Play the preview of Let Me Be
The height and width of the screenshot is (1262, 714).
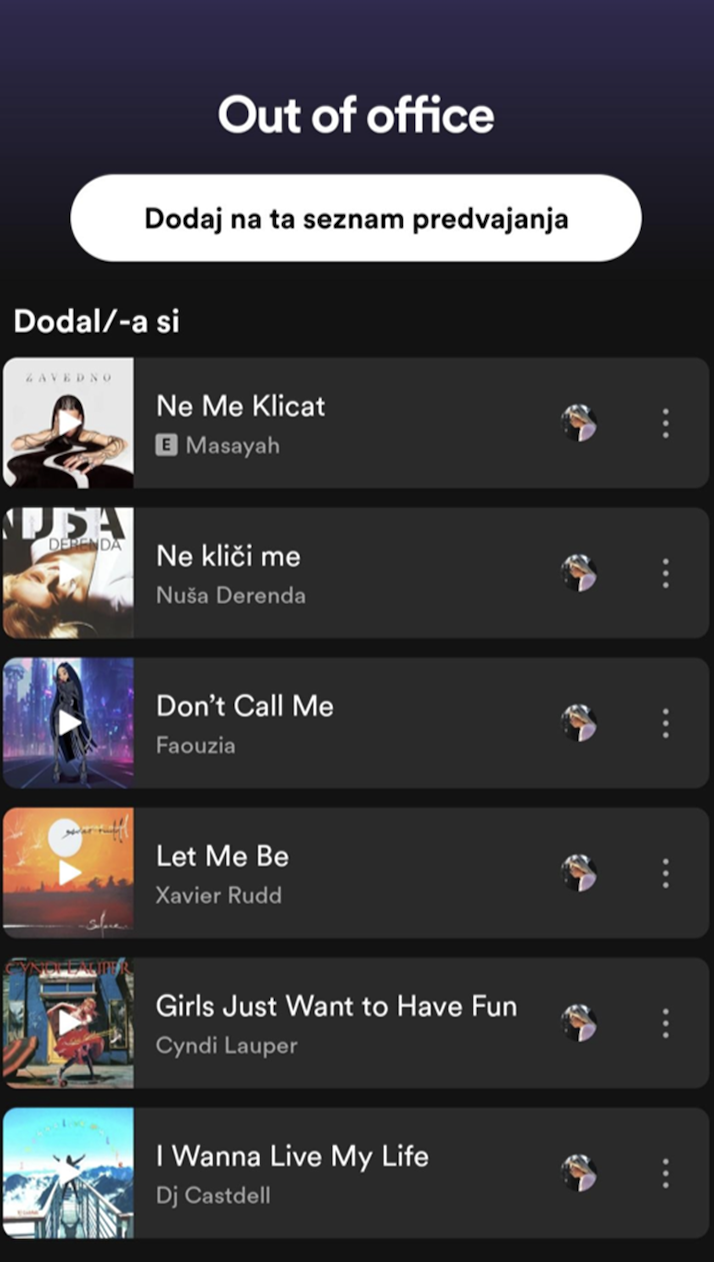pyautogui.click(x=68, y=873)
